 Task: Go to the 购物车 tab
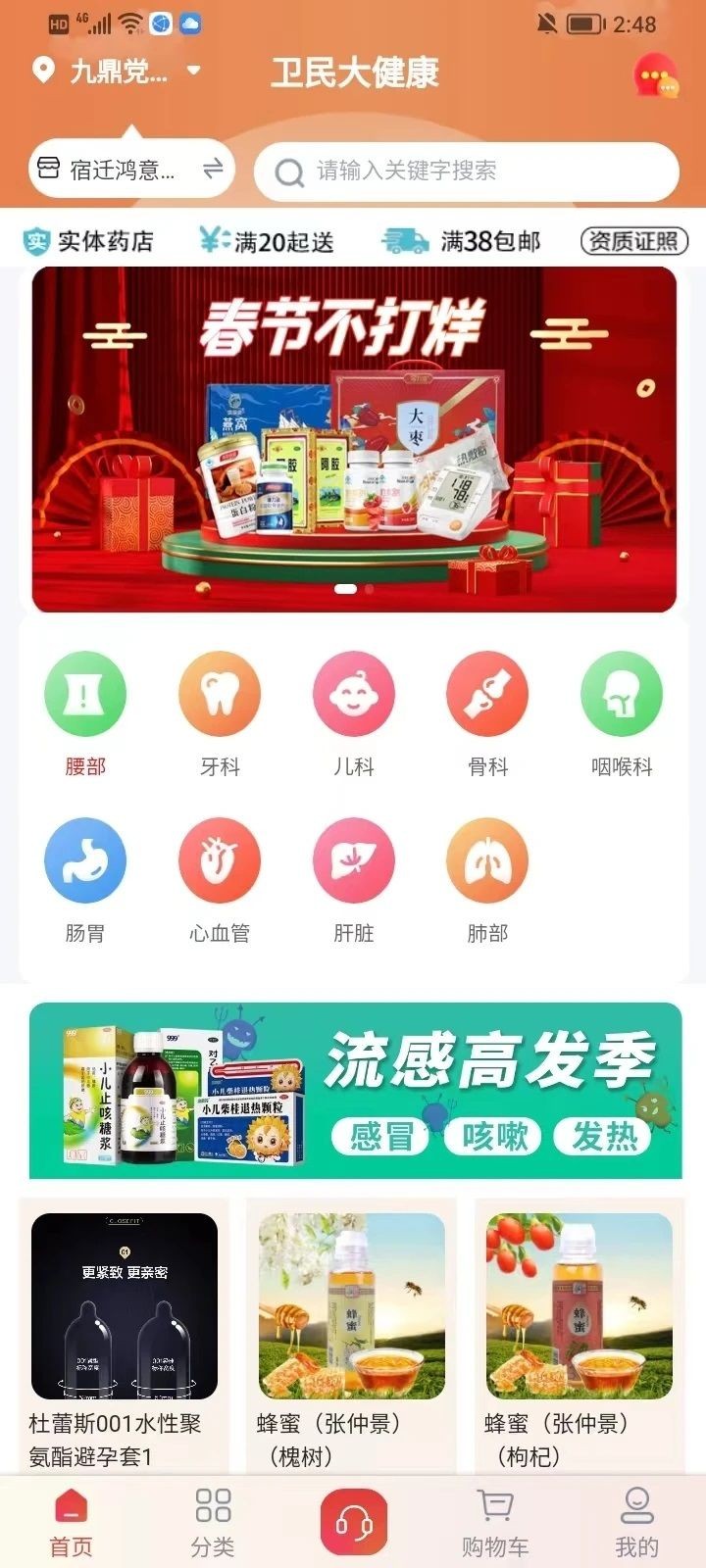point(495,1522)
